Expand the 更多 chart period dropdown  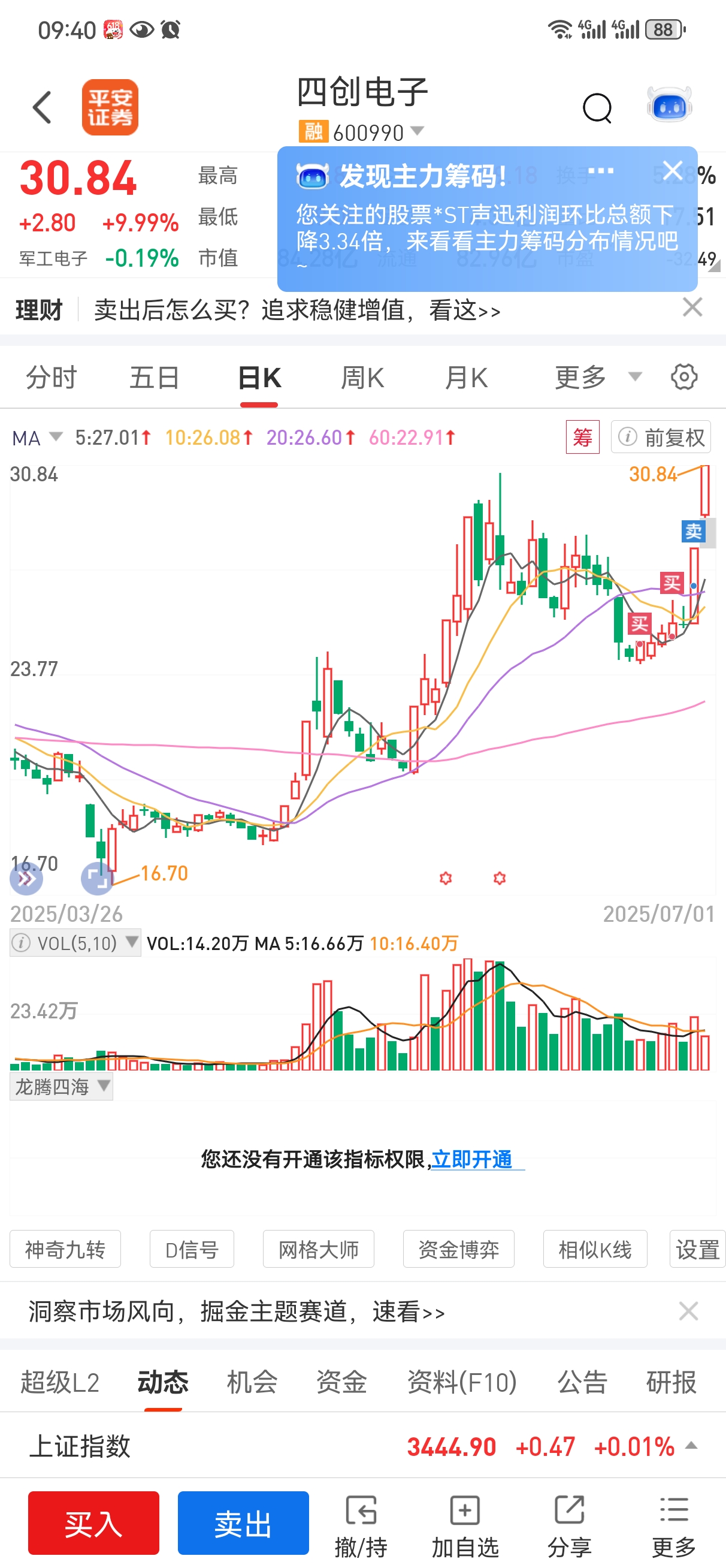pyautogui.click(x=597, y=378)
